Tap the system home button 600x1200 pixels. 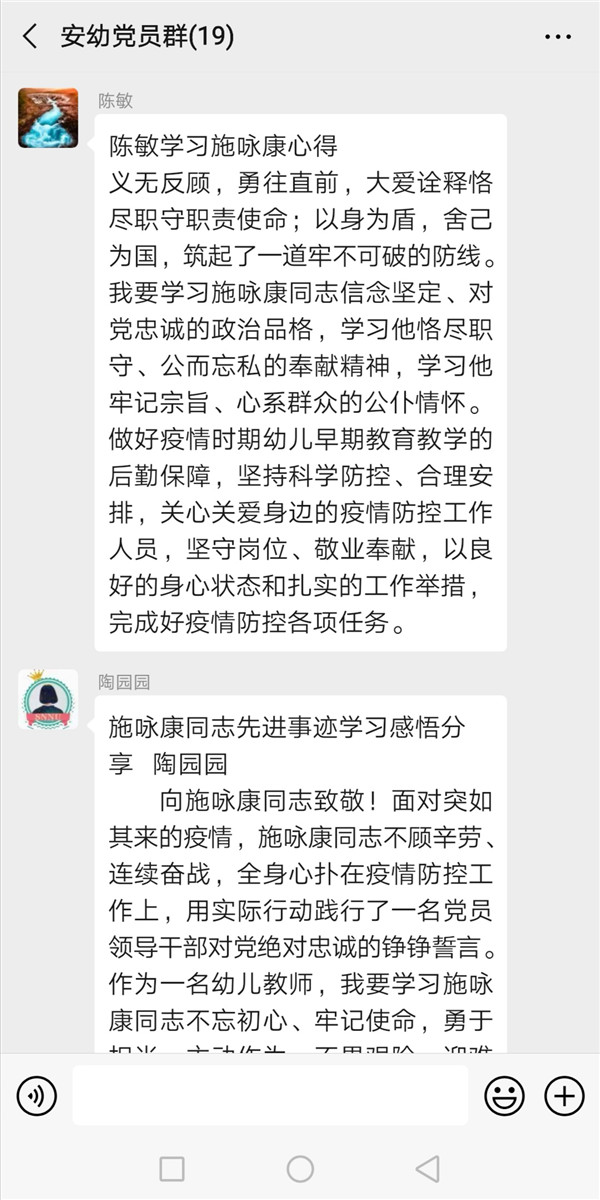click(300, 1168)
